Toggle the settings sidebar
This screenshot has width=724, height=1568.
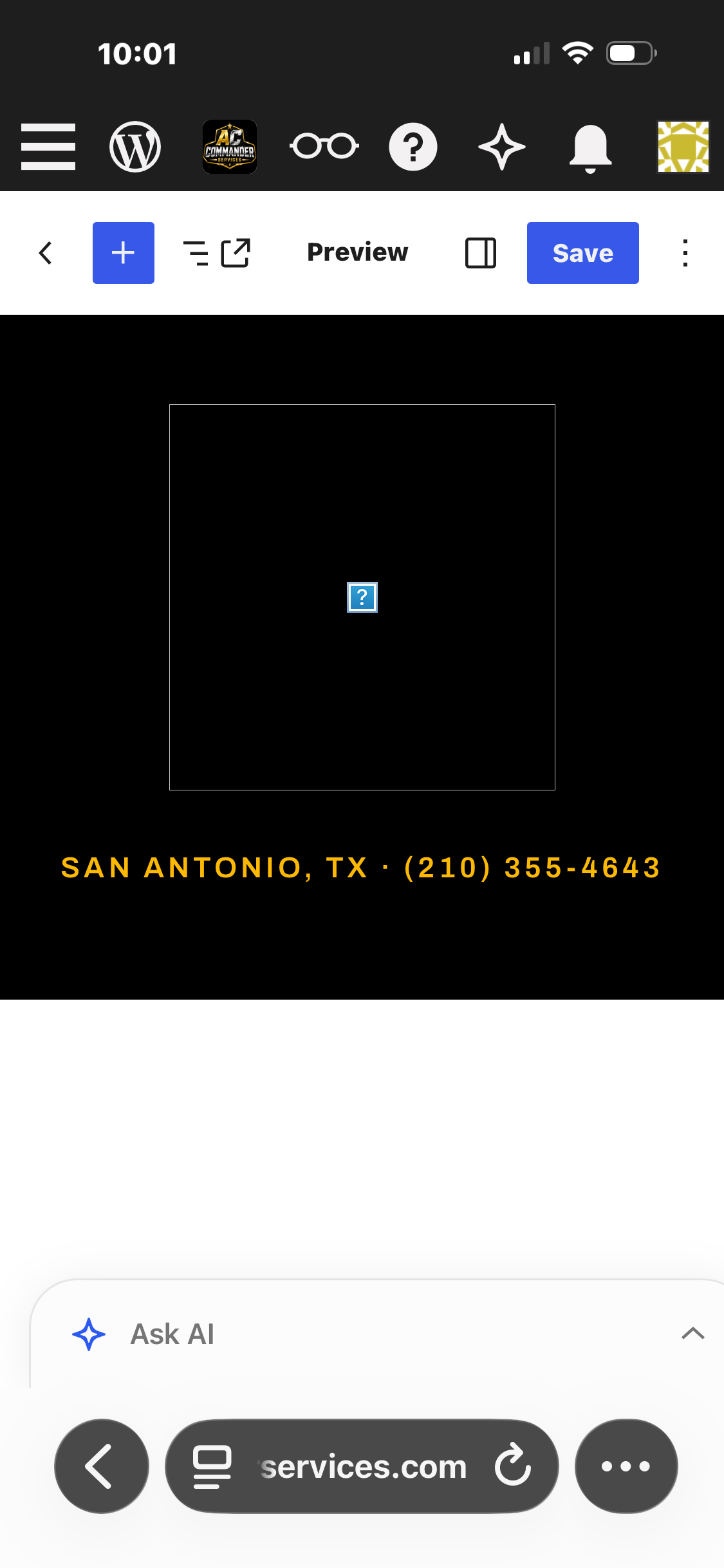pyautogui.click(x=481, y=253)
